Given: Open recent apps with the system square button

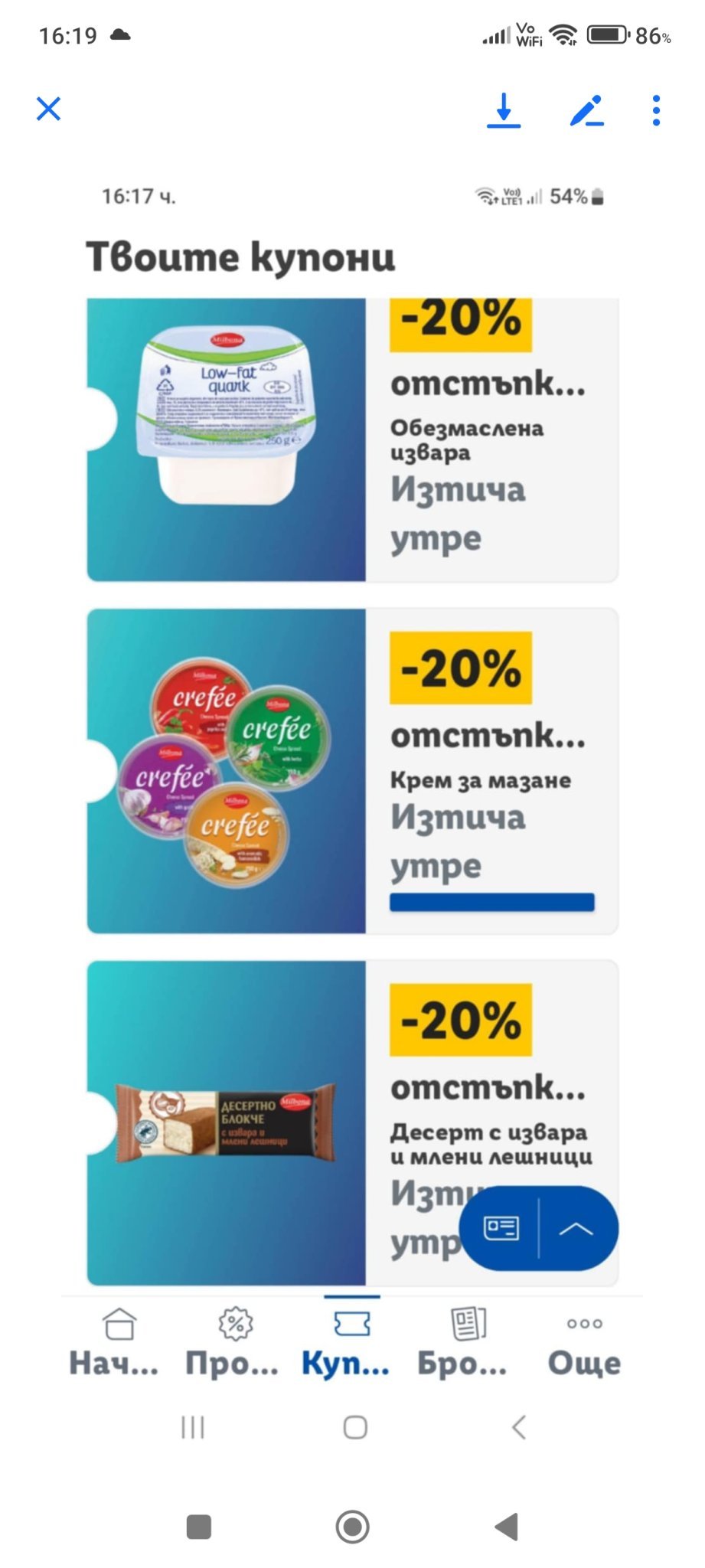Looking at the screenshot, I should click(199, 1526).
